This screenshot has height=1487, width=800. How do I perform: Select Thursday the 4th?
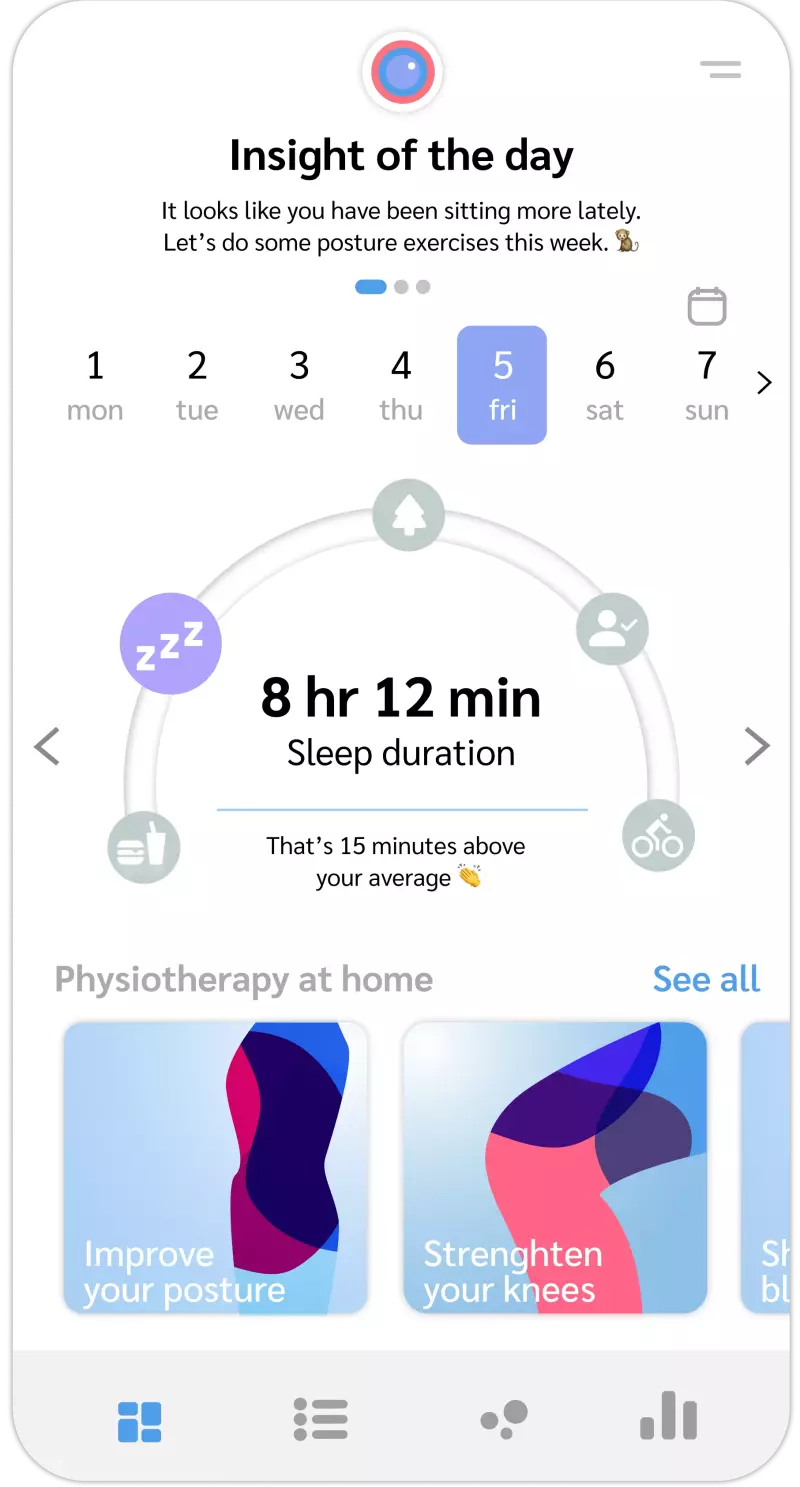tap(401, 385)
